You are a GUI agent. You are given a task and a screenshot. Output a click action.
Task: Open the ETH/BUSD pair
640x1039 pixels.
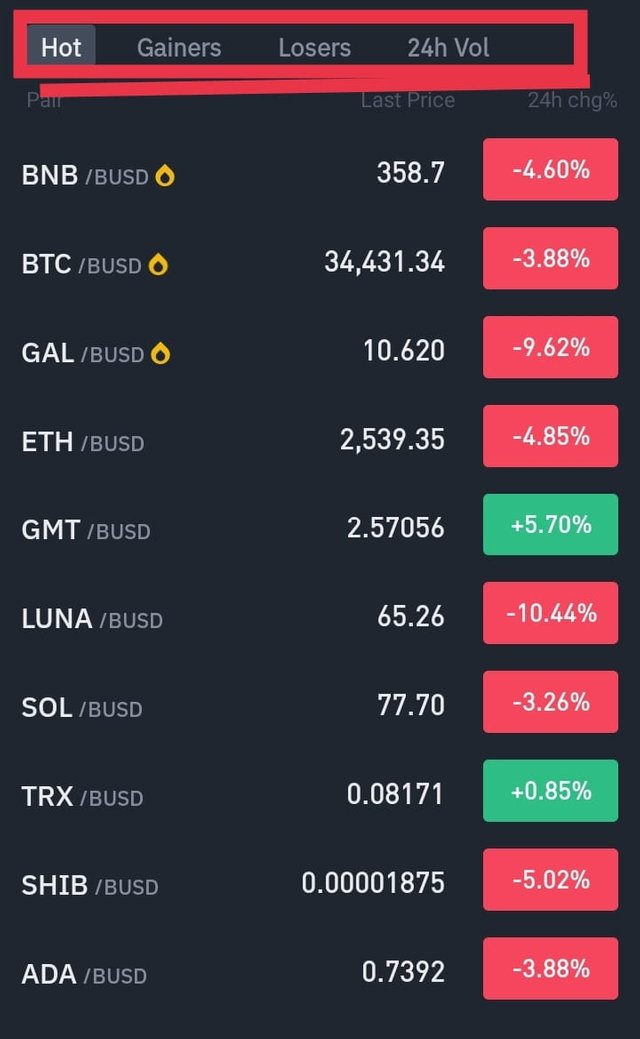(x=320, y=437)
